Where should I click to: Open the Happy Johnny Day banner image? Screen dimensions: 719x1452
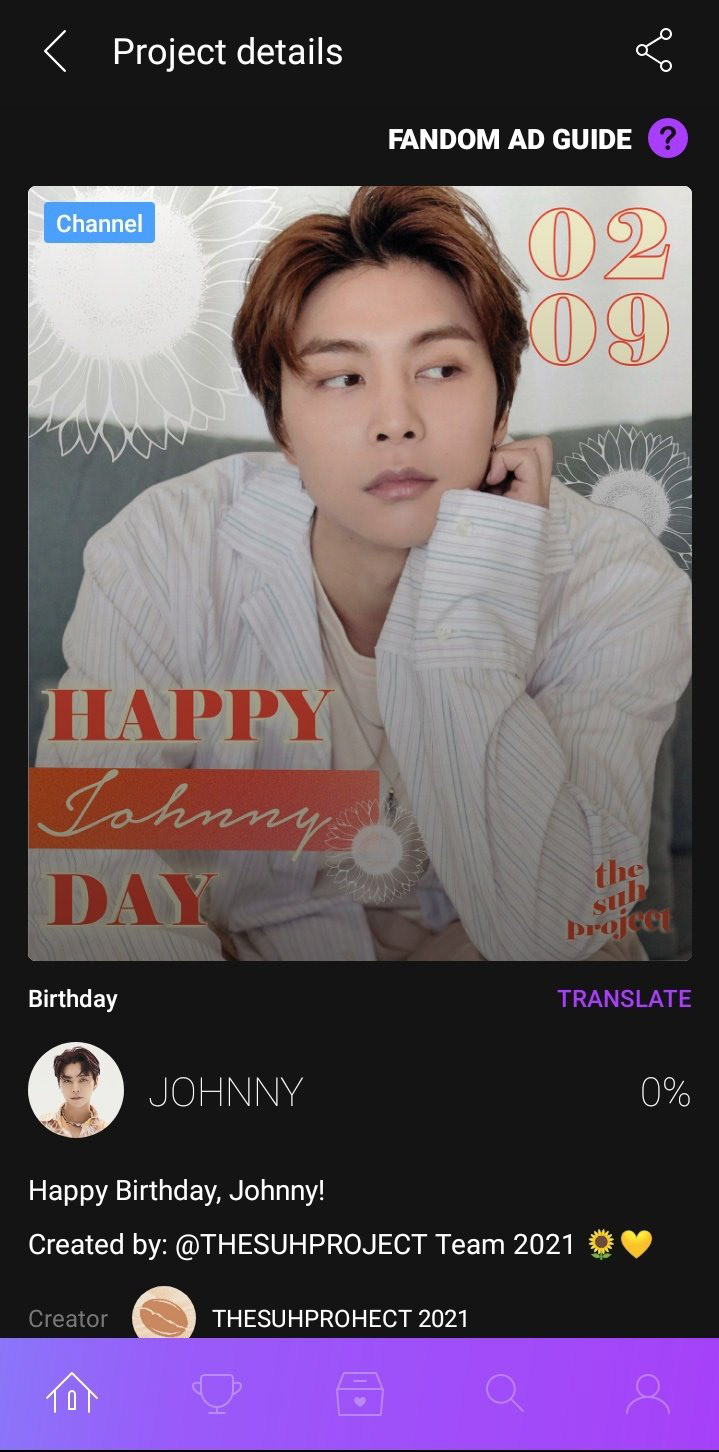(x=360, y=573)
